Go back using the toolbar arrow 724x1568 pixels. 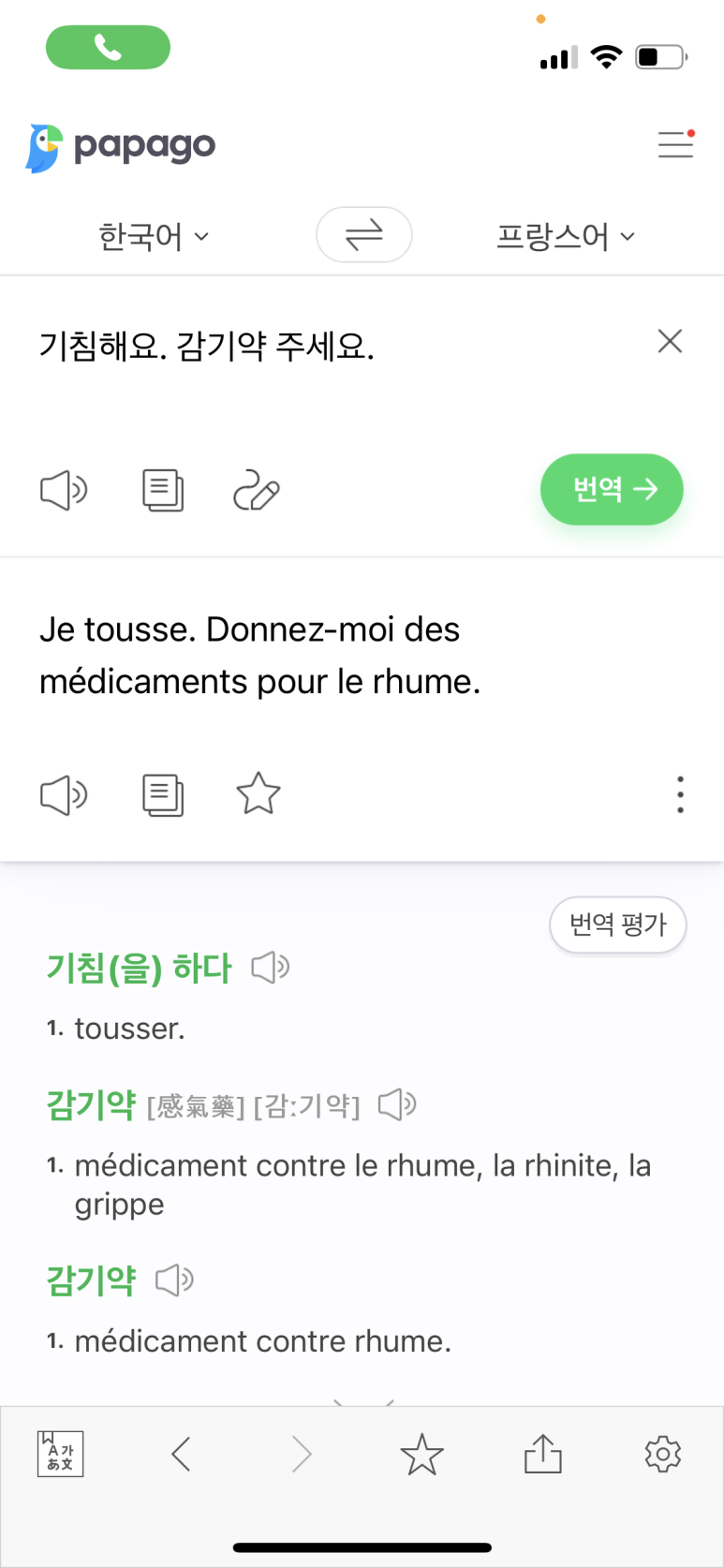tap(182, 1454)
